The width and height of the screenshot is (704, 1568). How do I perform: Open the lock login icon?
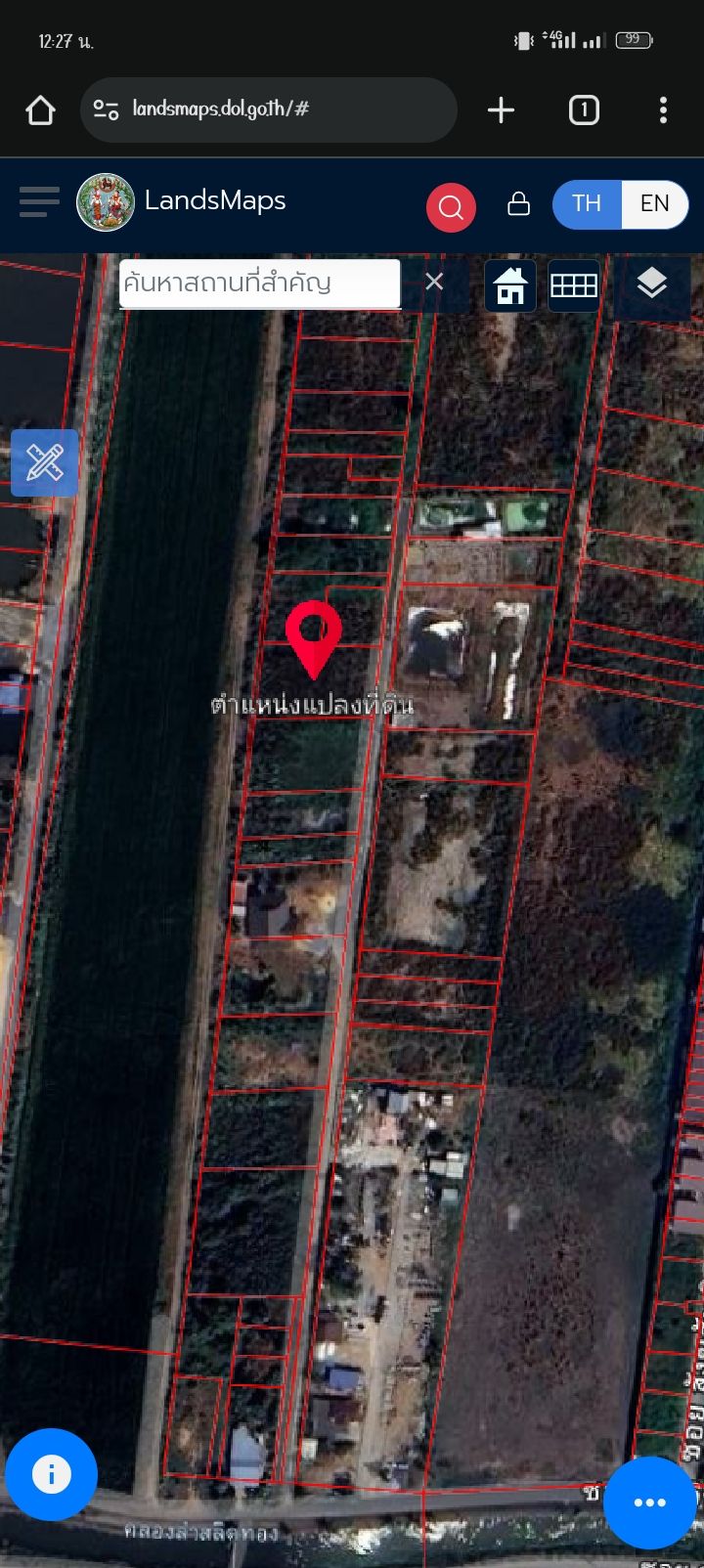pos(519,203)
